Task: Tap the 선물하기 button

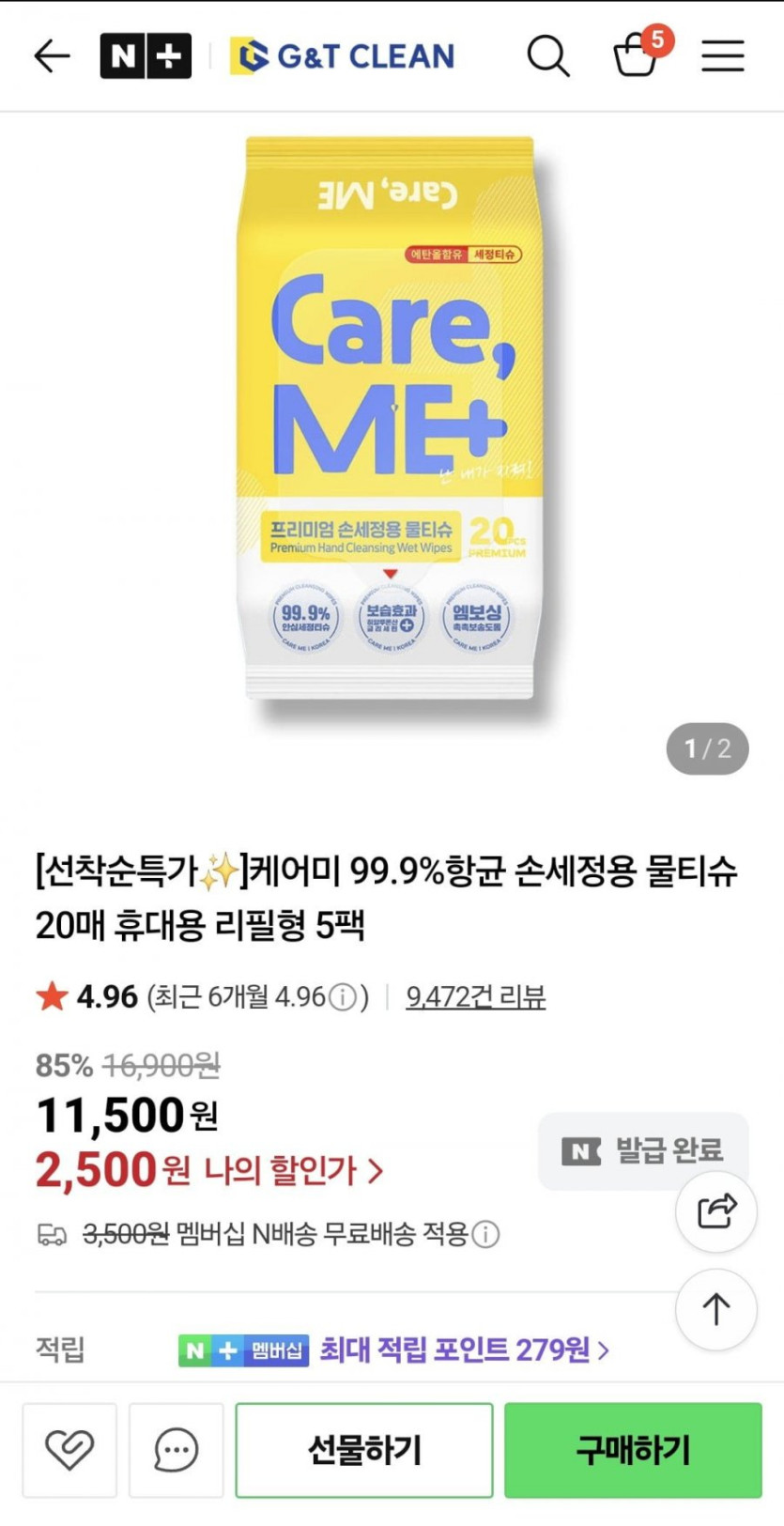Action: click(x=364, y=1450)
